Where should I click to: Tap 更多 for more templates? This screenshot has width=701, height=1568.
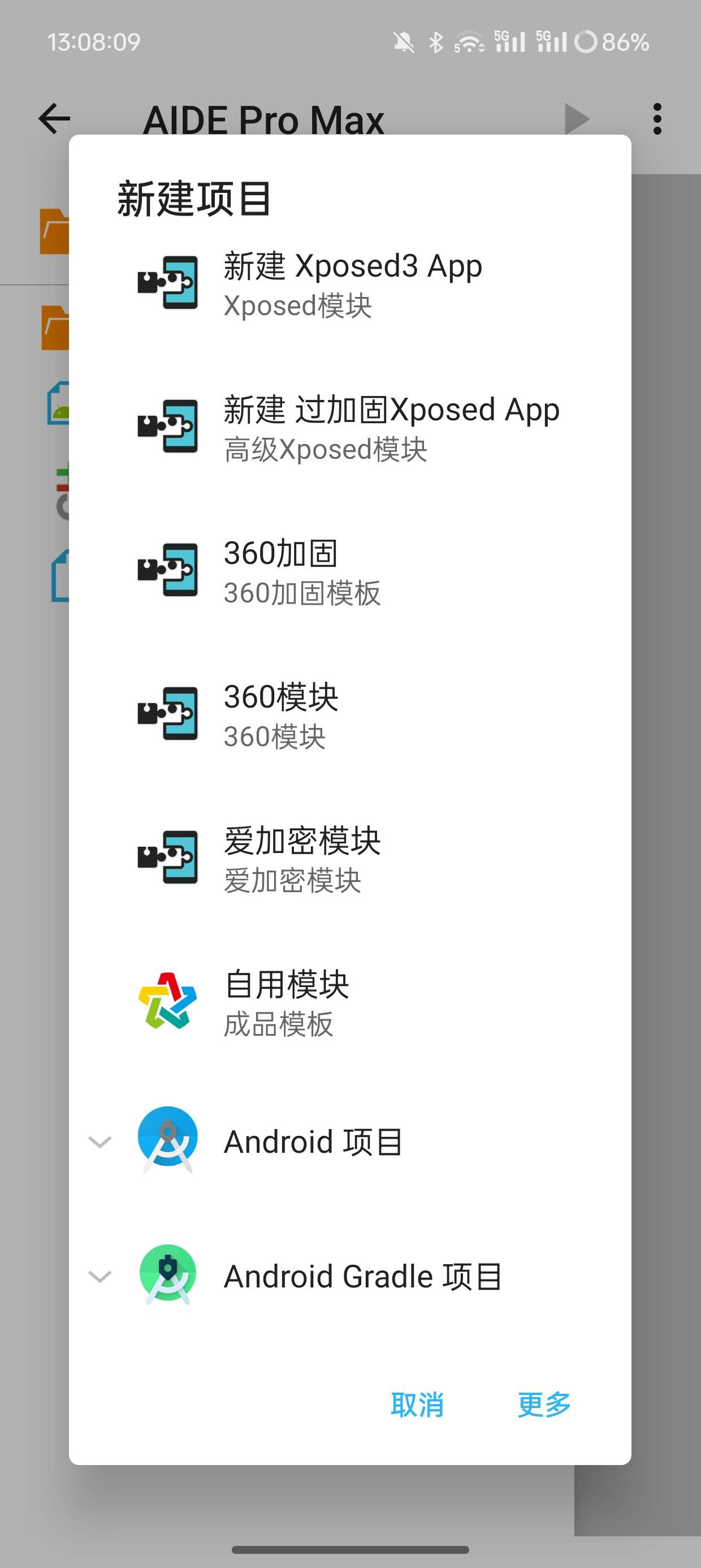(x=544, y=1405)
